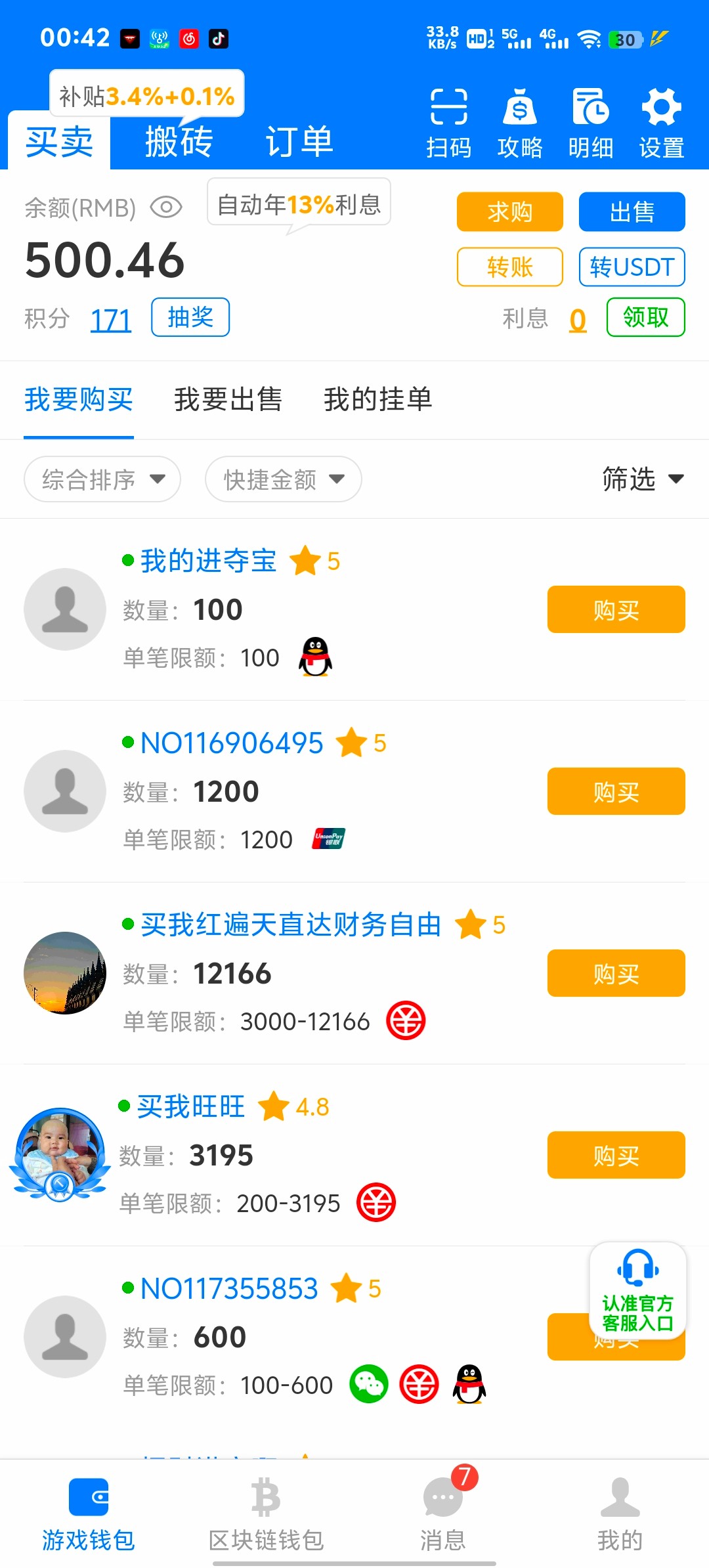Tap the blue 出售 button

click(632, 211)
